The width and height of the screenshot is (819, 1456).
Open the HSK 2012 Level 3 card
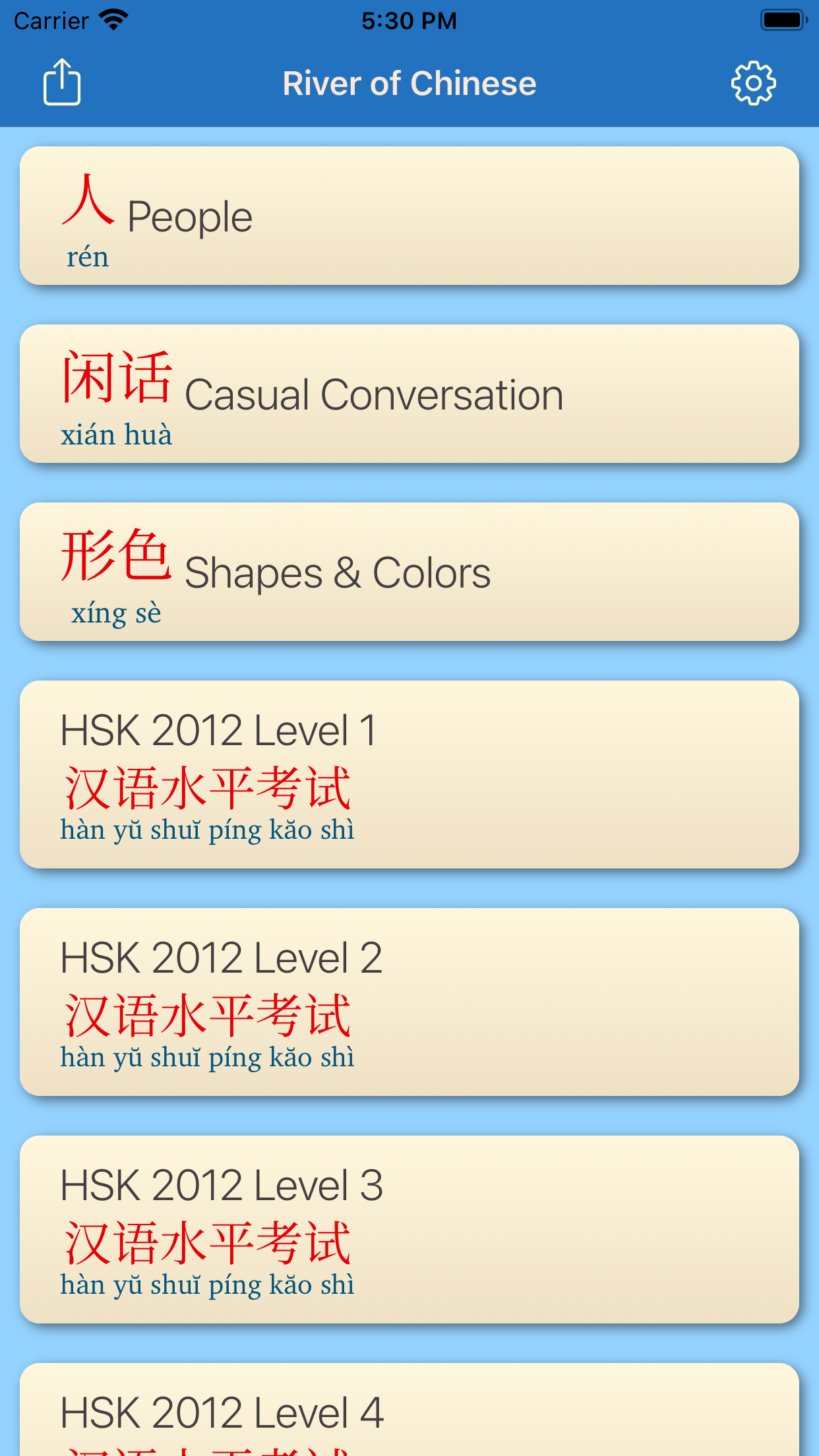coord(409,1230)
